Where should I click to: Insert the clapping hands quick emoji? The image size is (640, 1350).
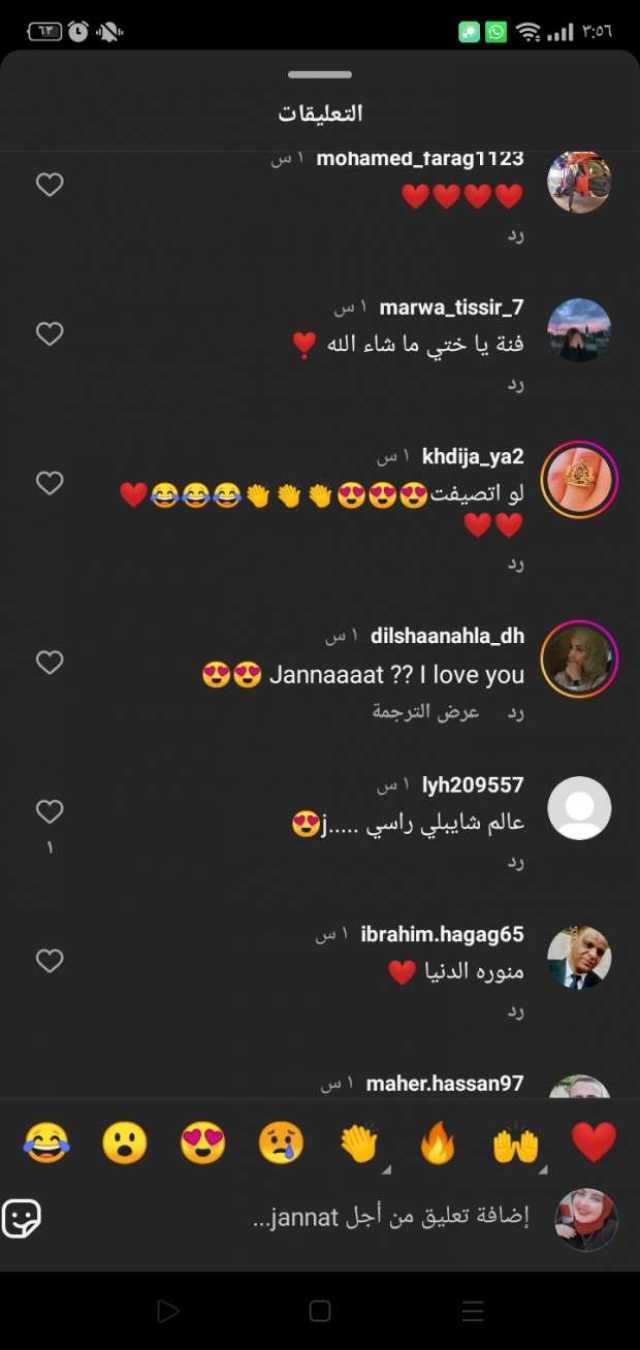[x=359, y=1143]
